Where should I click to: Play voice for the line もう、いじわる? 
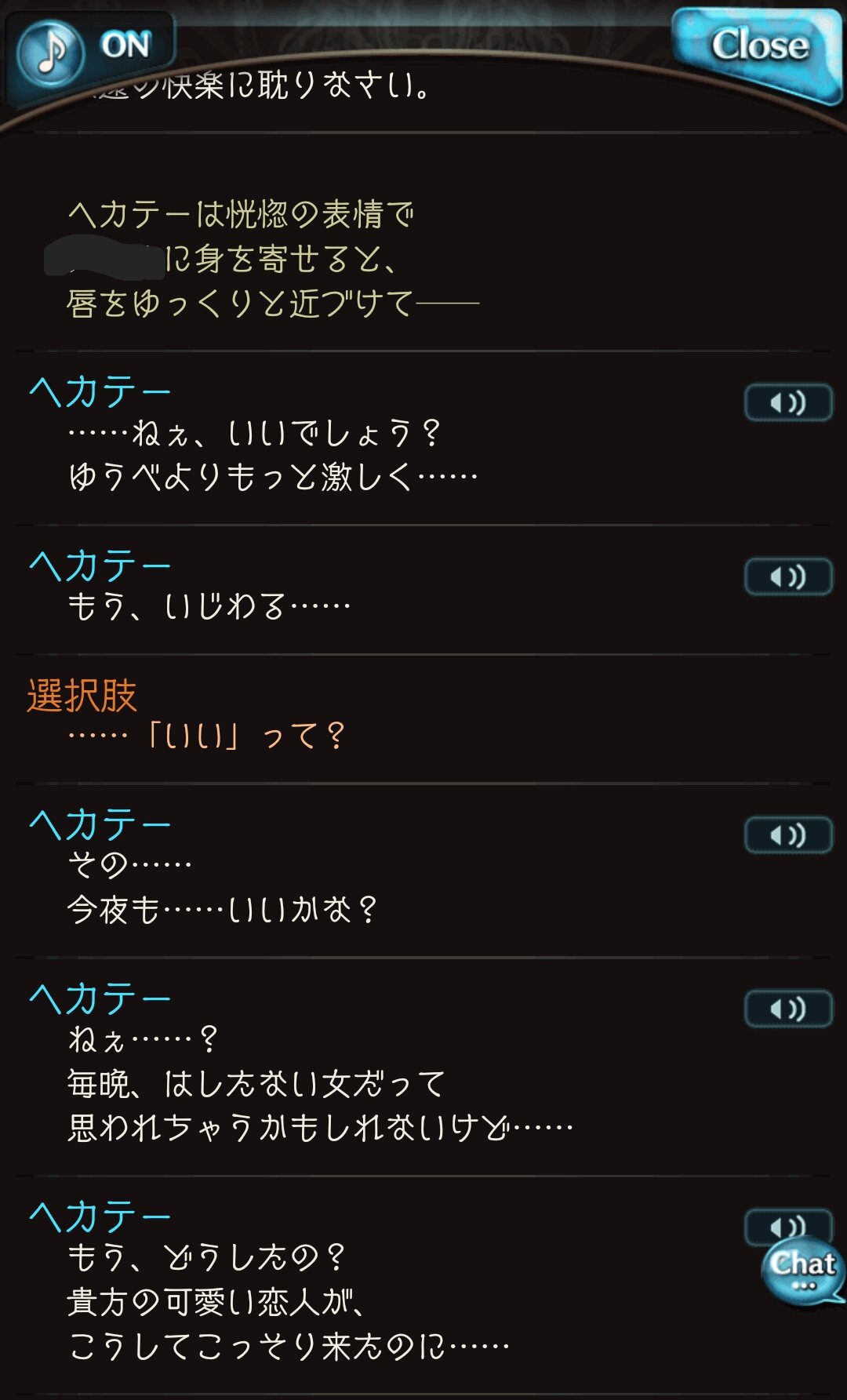coord(787,577)
